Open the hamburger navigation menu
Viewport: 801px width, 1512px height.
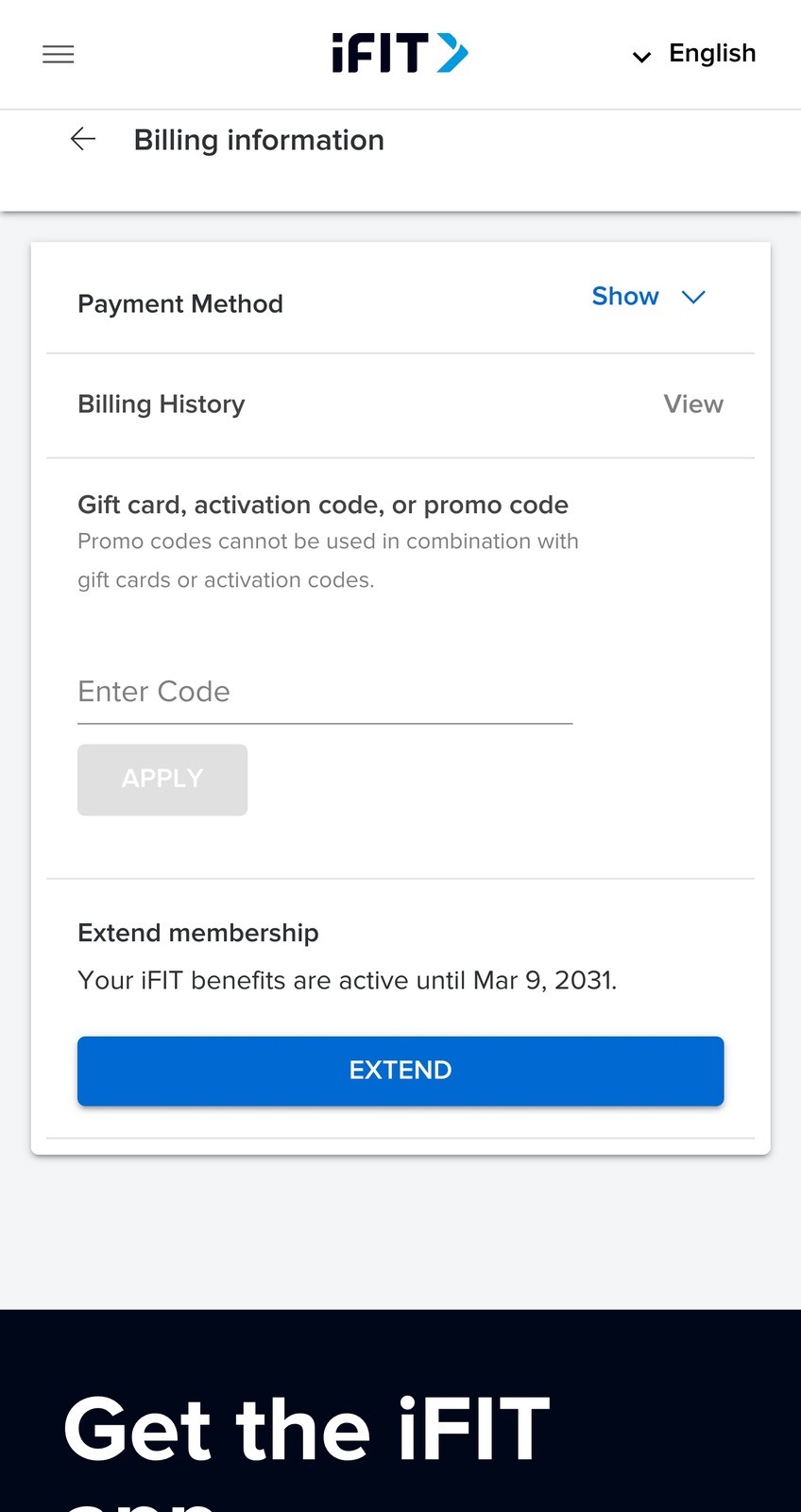click(58, 54)
